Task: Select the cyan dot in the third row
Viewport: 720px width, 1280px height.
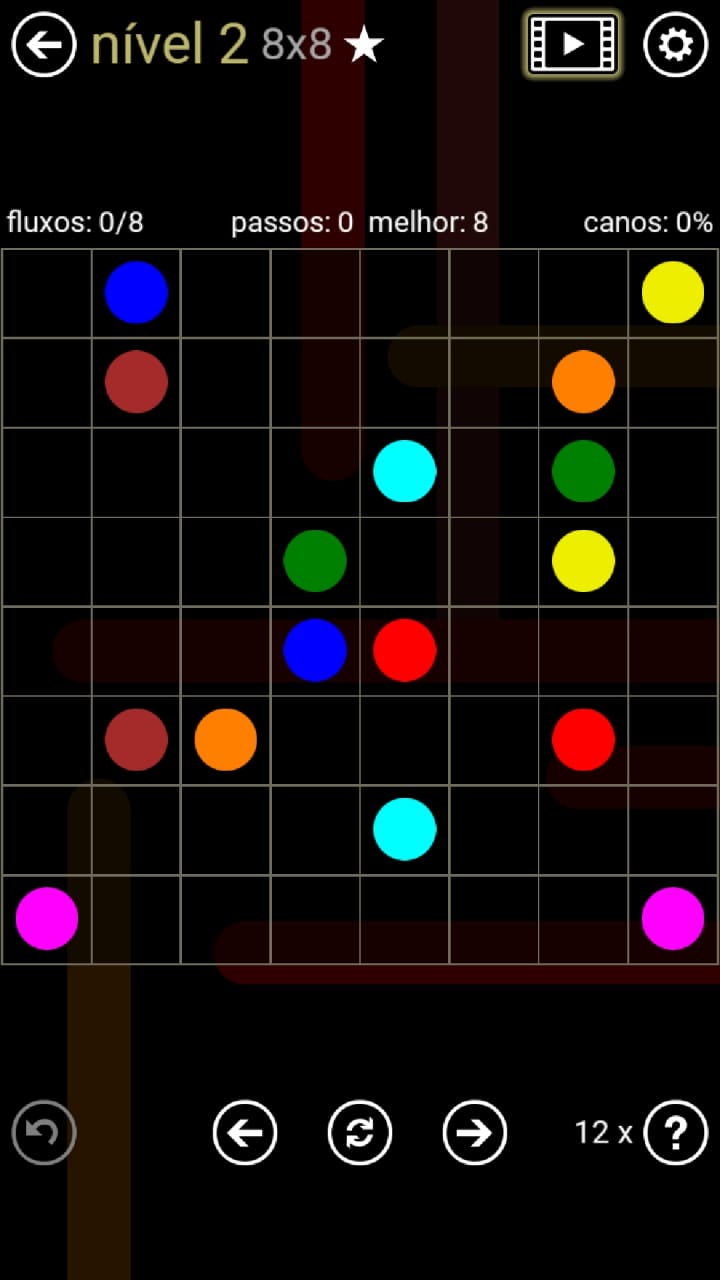Action: (404, 471)
